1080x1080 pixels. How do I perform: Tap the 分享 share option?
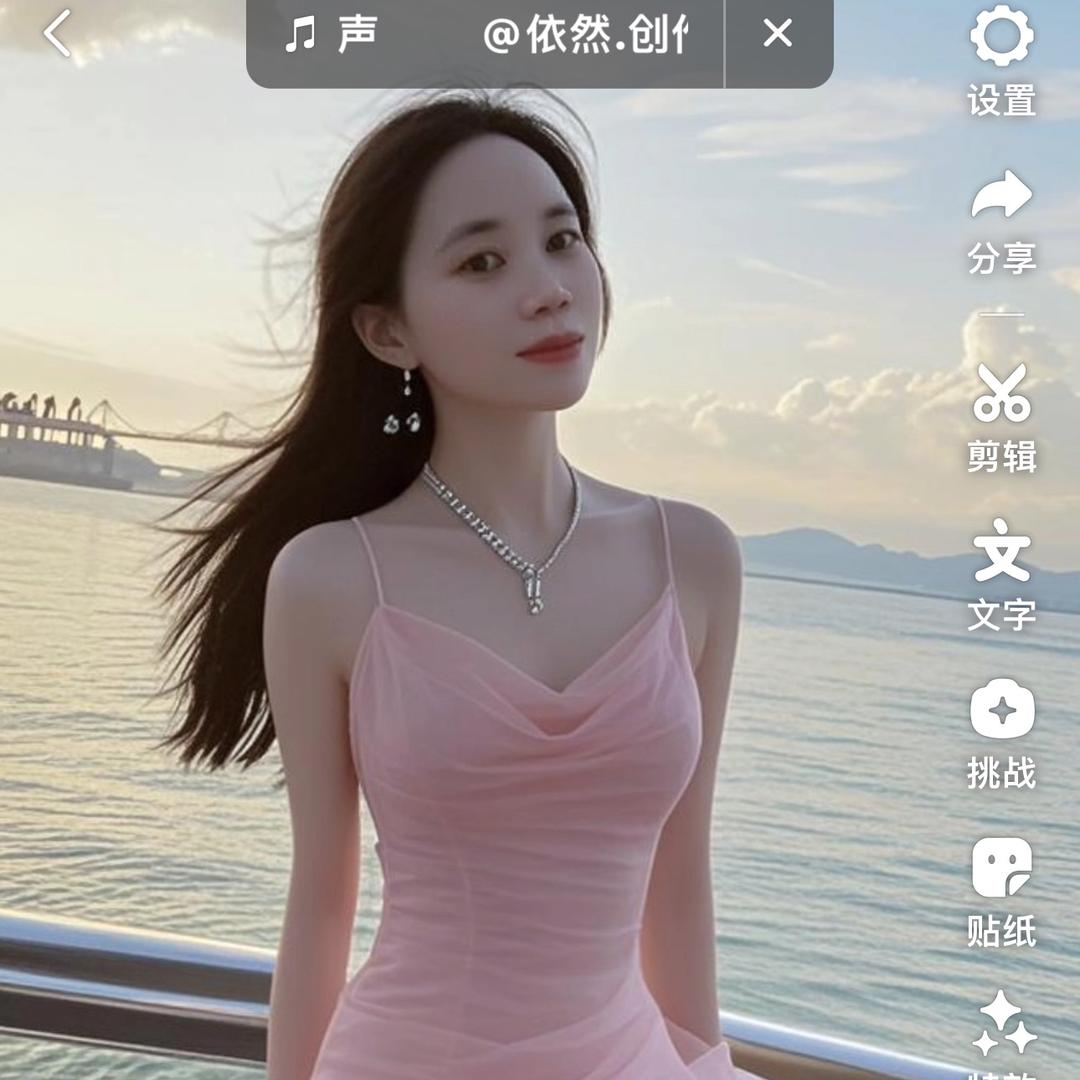(x=1001, y=220)
